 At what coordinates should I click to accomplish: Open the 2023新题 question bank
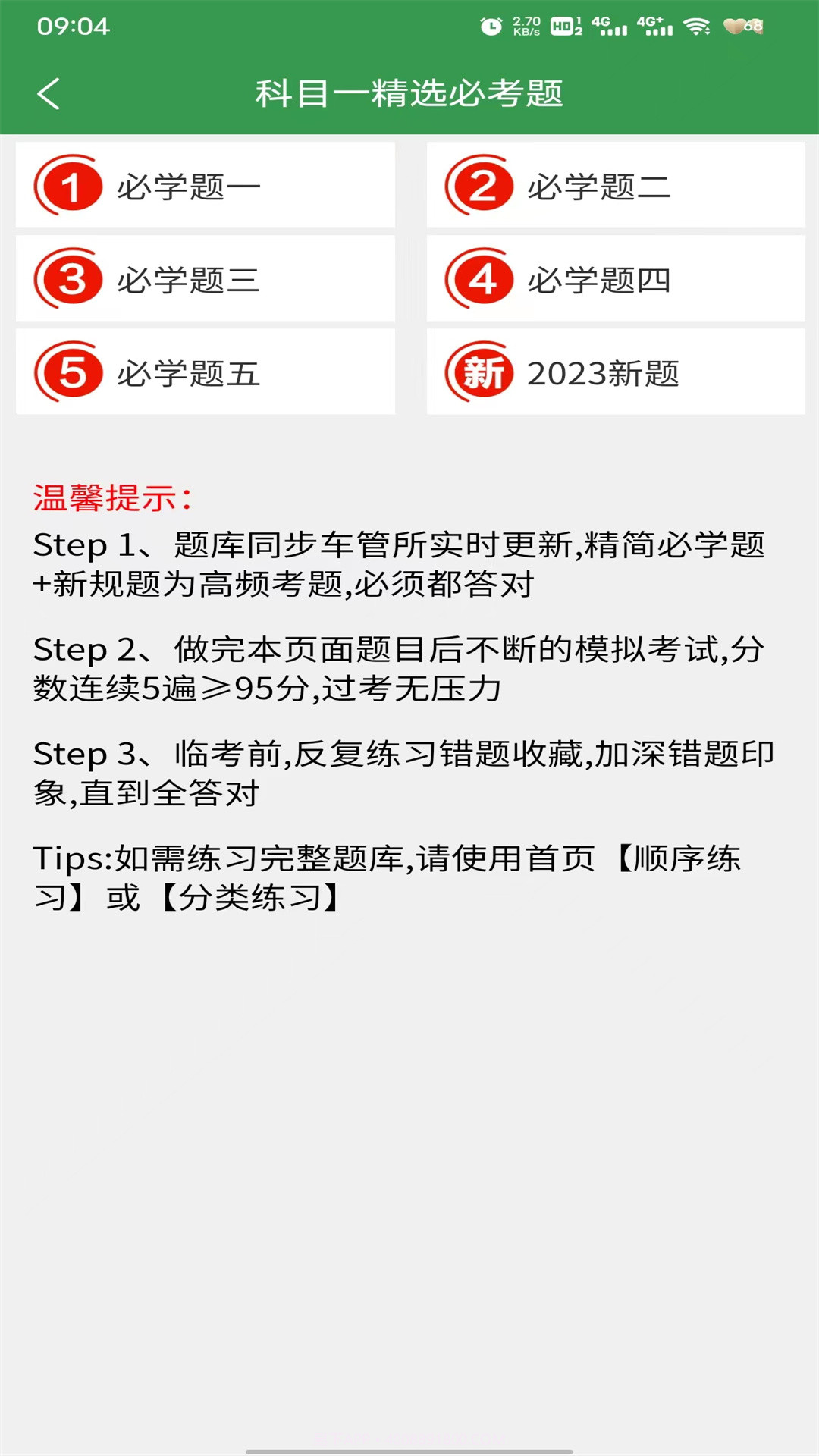(614, 372)
